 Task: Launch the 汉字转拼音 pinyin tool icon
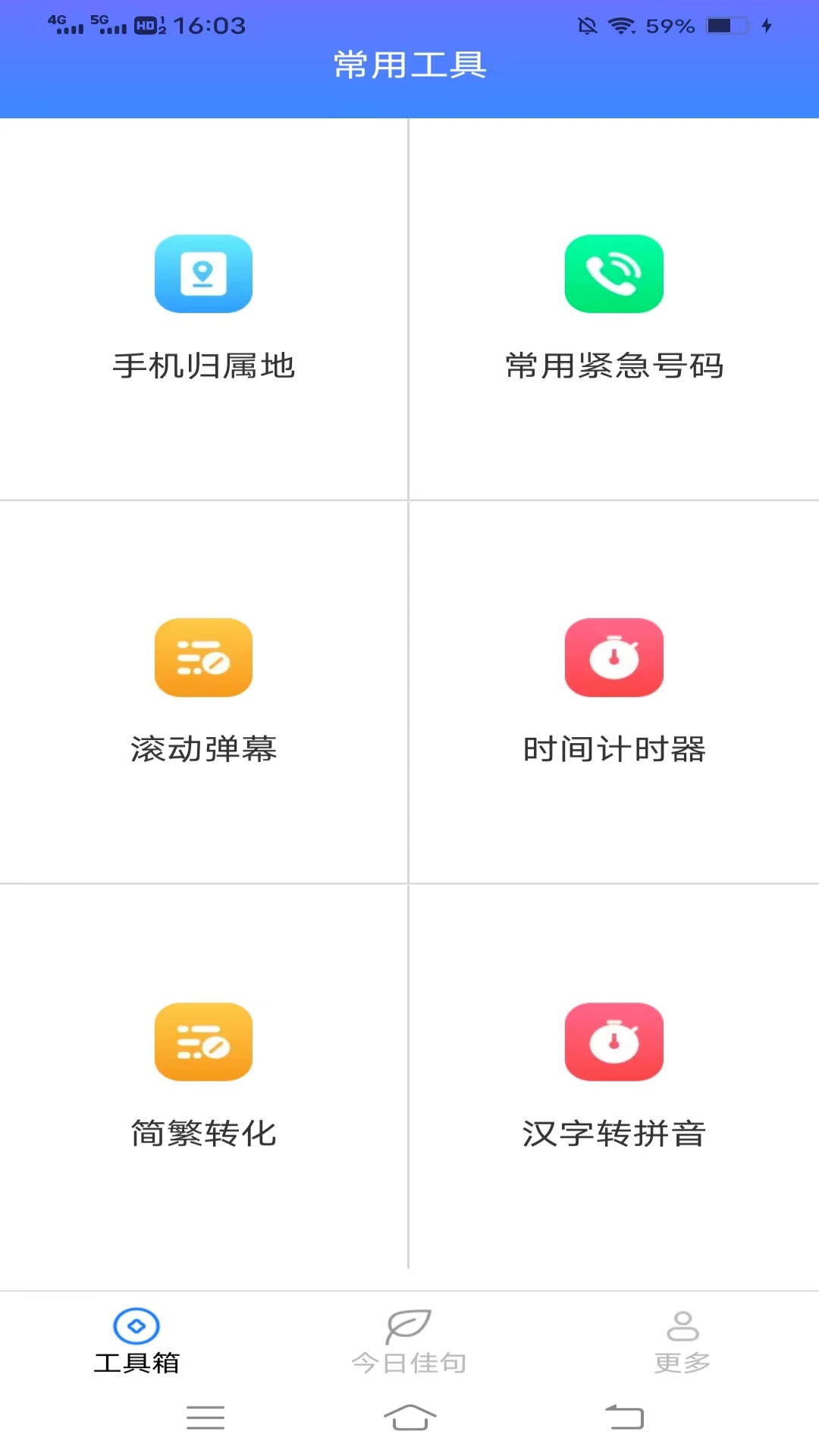[614, 1042]
